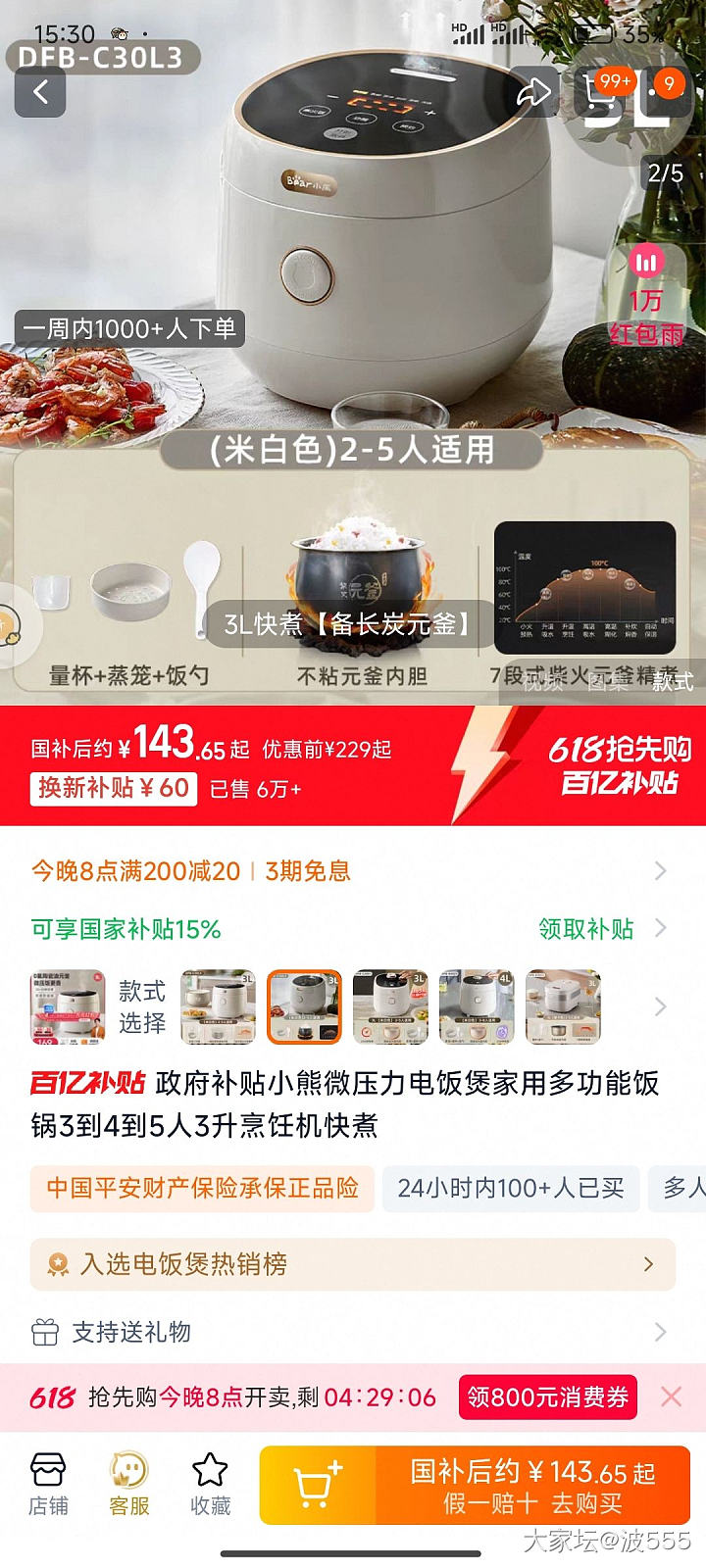Open the 入选电饭煲热销榜 ranking banner
The height and width of the screenshot is (1568, 706).
click(x=353, y=1264)
